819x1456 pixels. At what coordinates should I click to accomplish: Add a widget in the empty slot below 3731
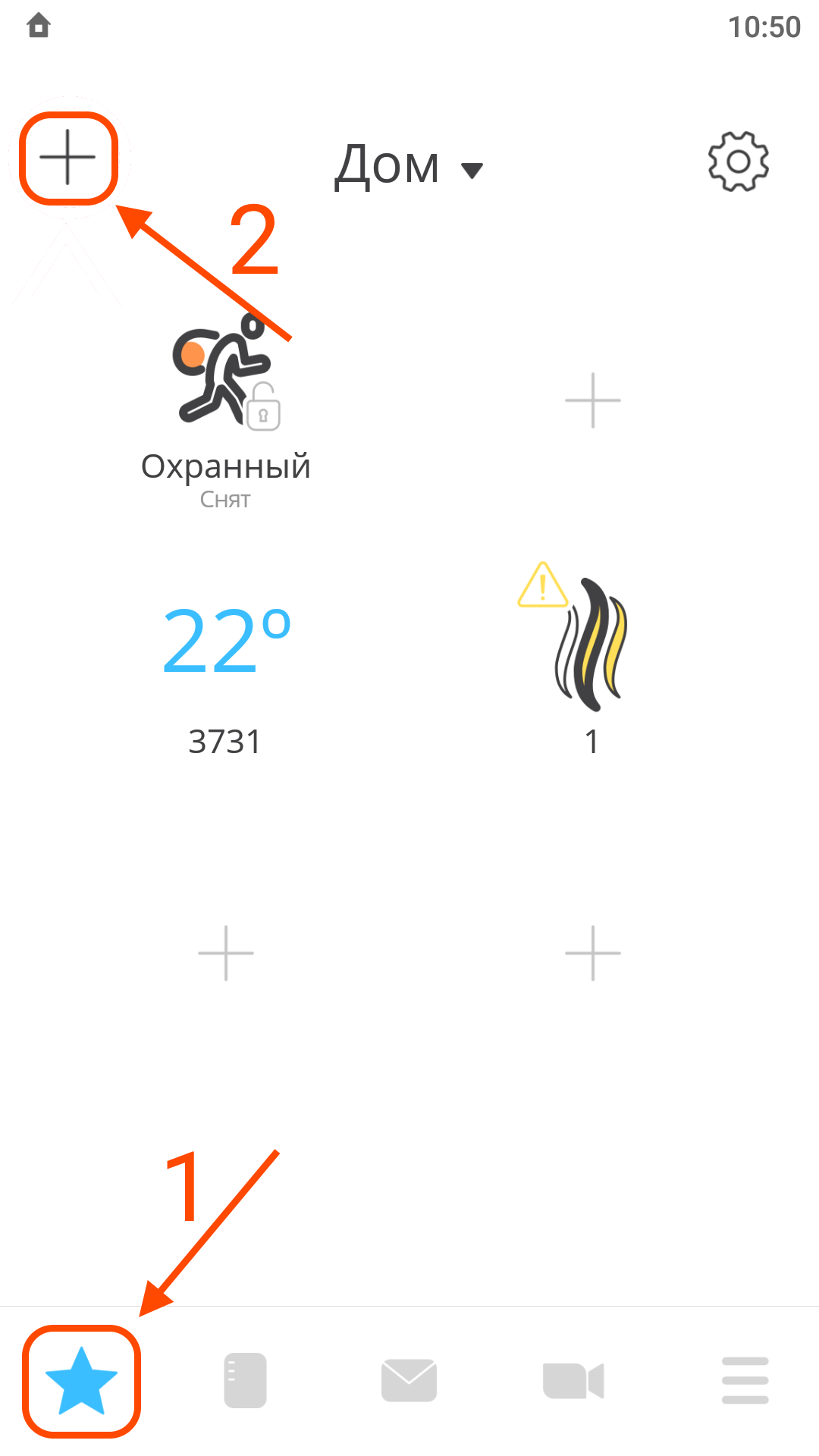[x=226, y=953]
